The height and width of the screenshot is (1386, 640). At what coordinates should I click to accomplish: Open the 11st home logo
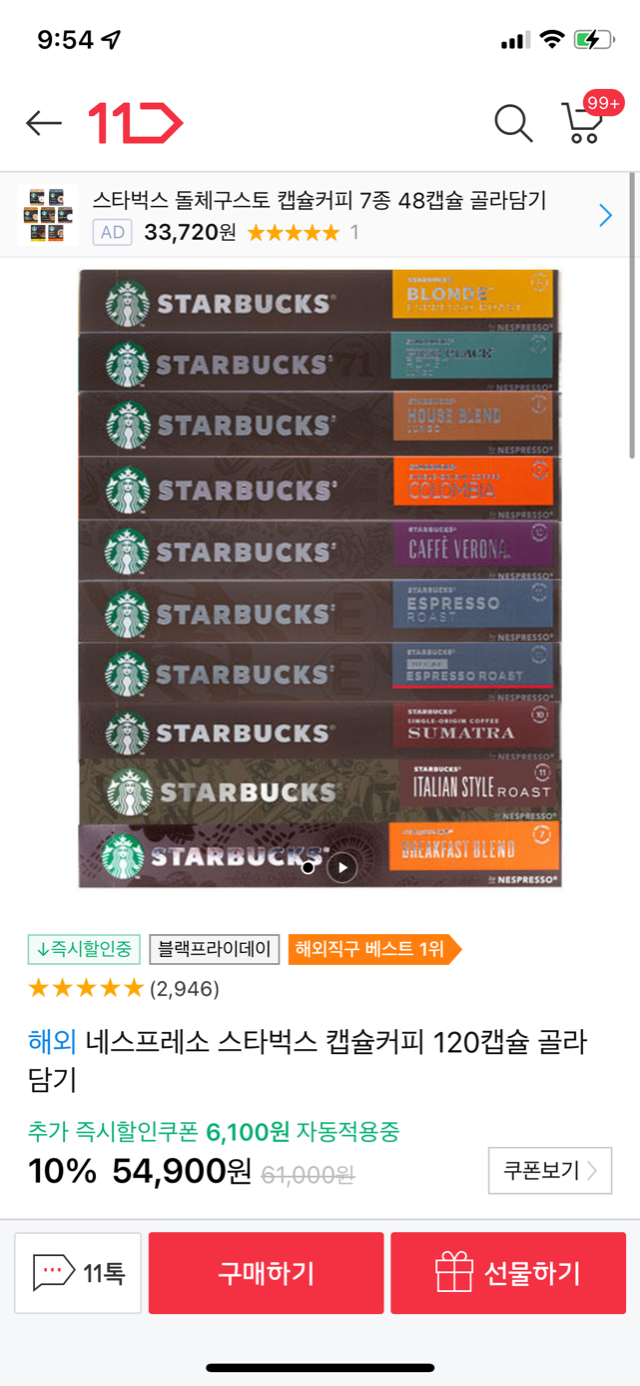point(135,123)
